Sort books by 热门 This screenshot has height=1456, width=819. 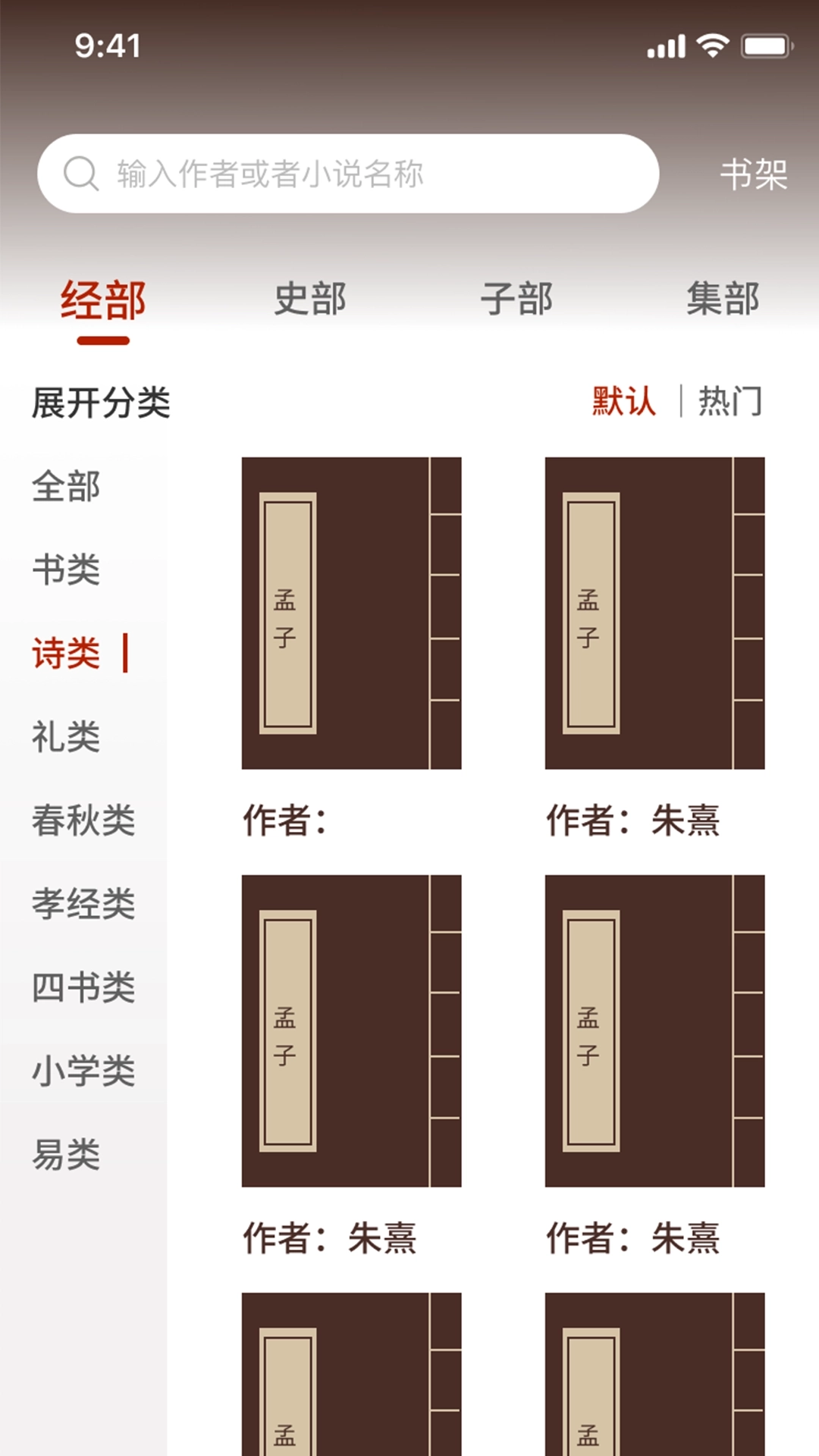coord(730,401)
